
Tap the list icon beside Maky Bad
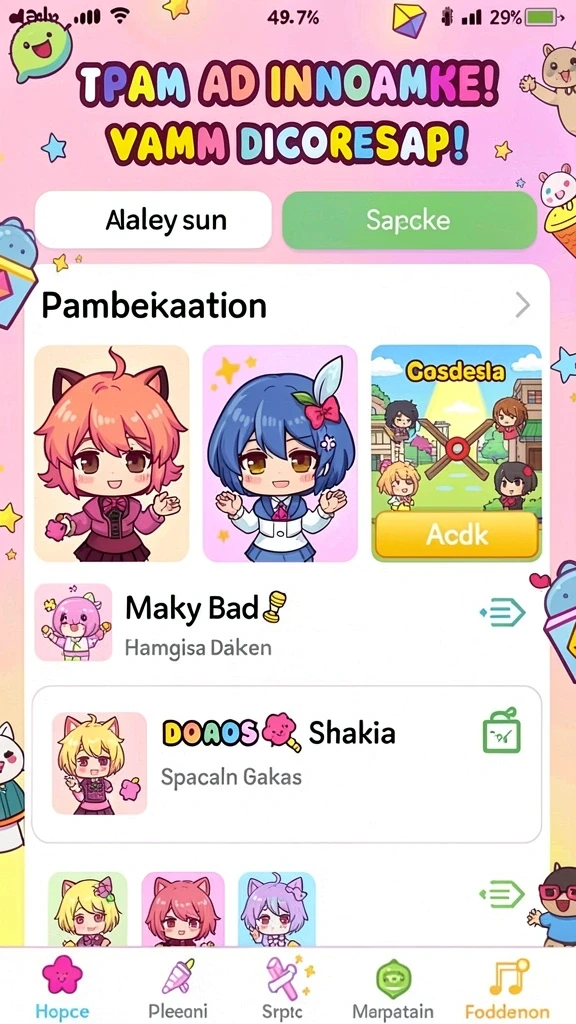504,613
